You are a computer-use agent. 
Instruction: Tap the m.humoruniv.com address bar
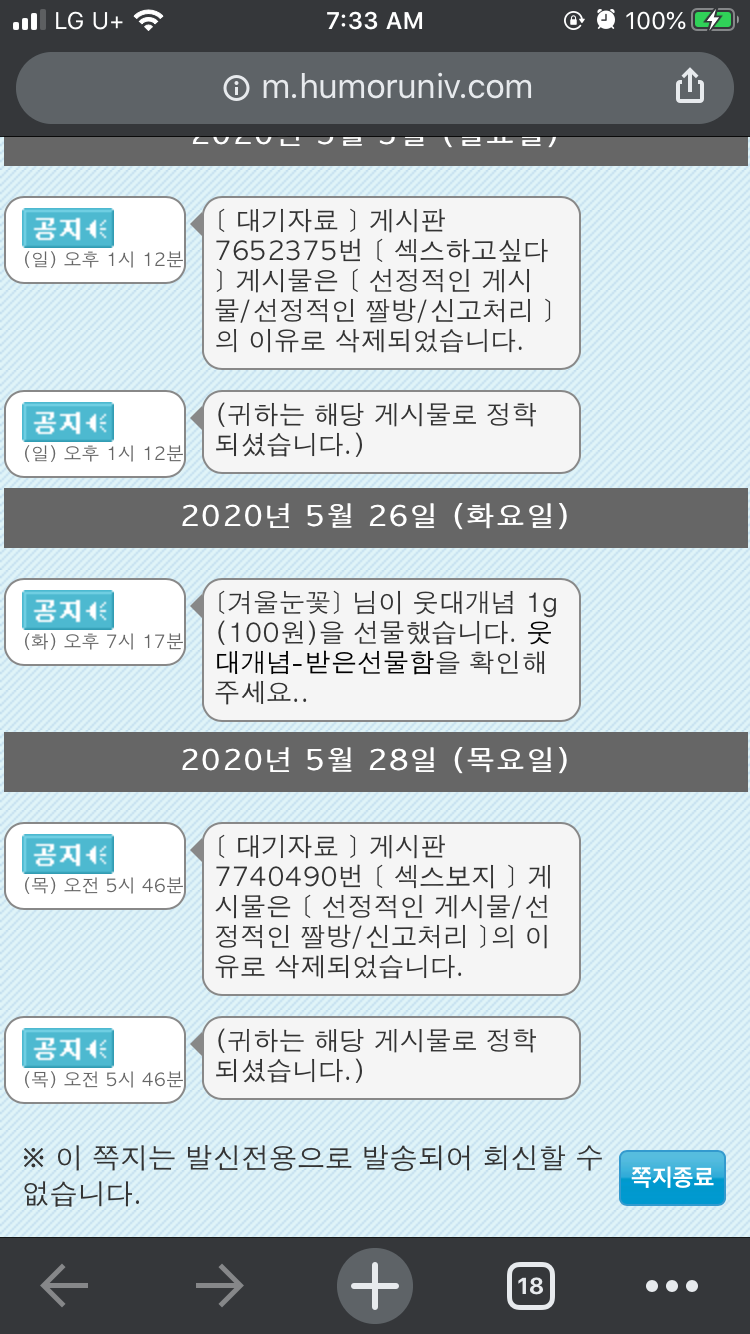click(375, 88)
